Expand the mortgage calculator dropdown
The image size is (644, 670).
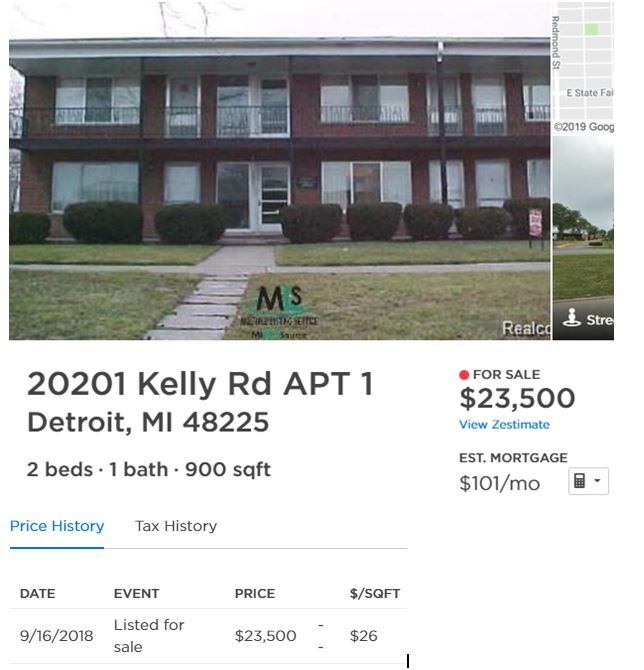(588, 482)
